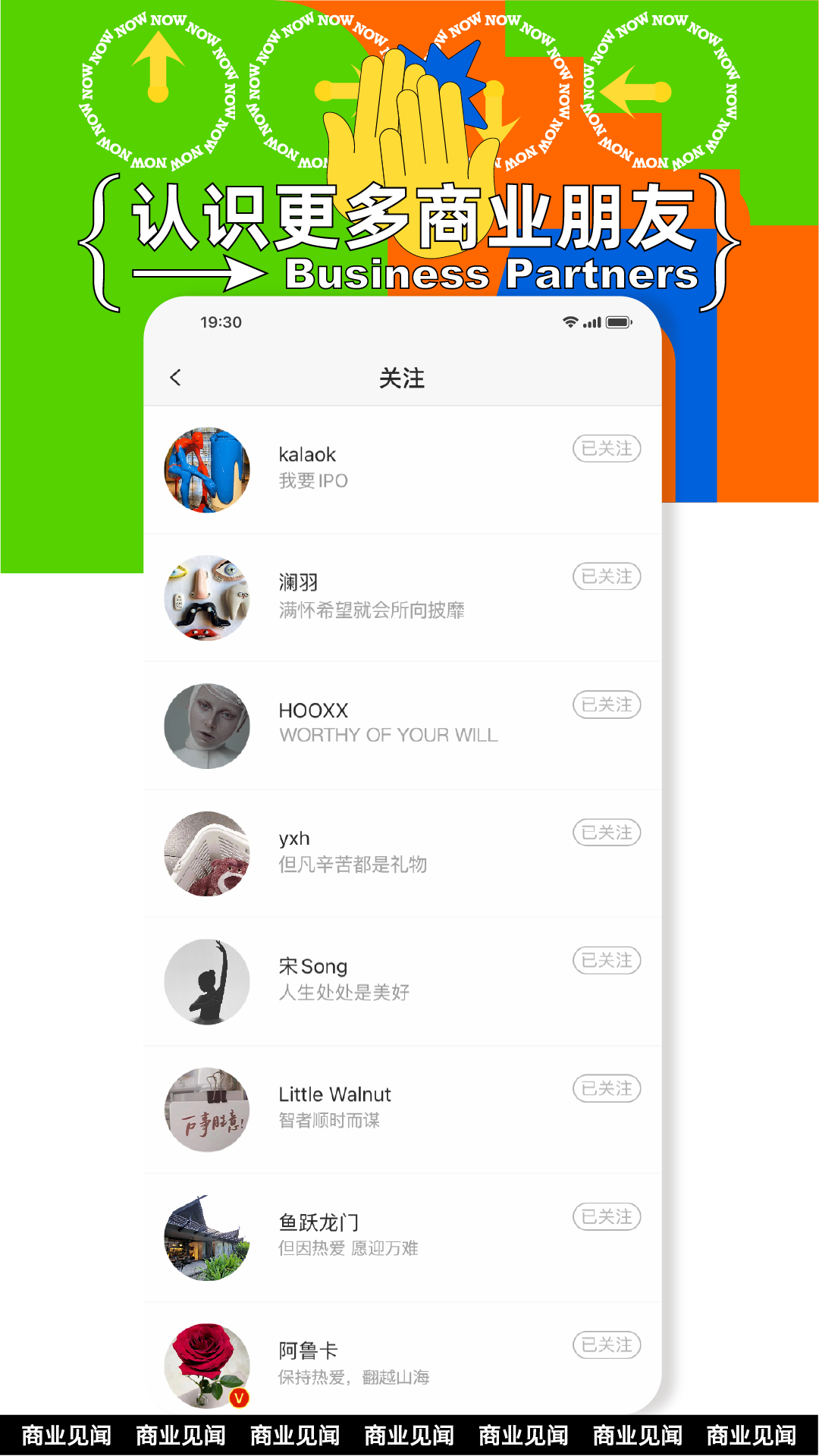Navigate back using the chevron arrow
The image size is (819, 1456).
(x=176, y=377)
